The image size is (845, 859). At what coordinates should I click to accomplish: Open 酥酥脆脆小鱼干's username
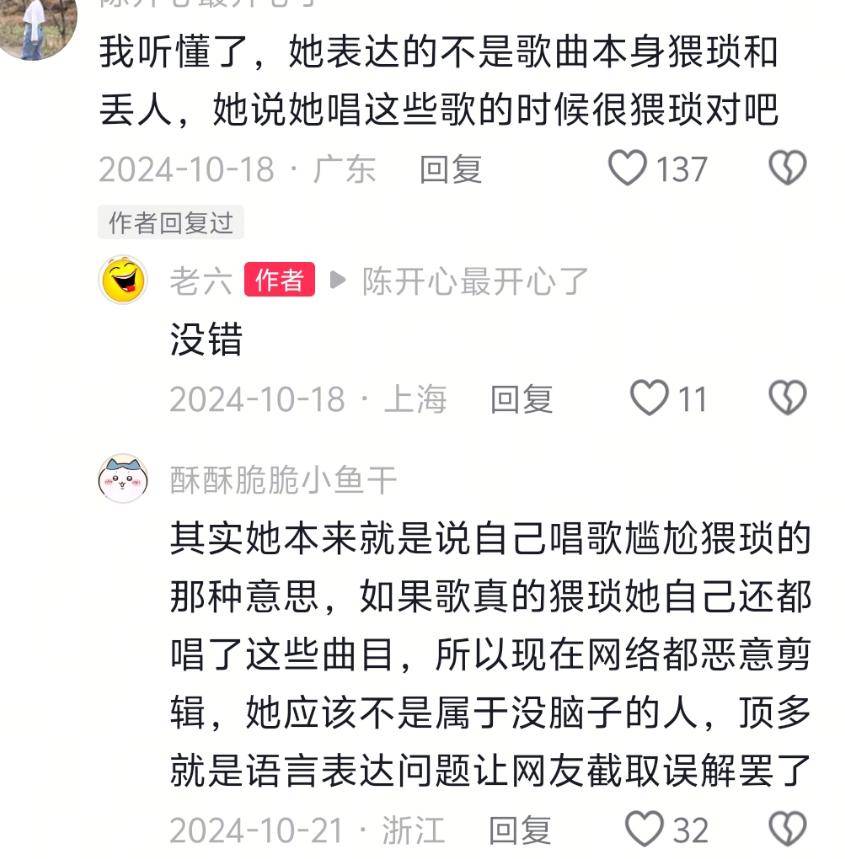tap(284, 481)
